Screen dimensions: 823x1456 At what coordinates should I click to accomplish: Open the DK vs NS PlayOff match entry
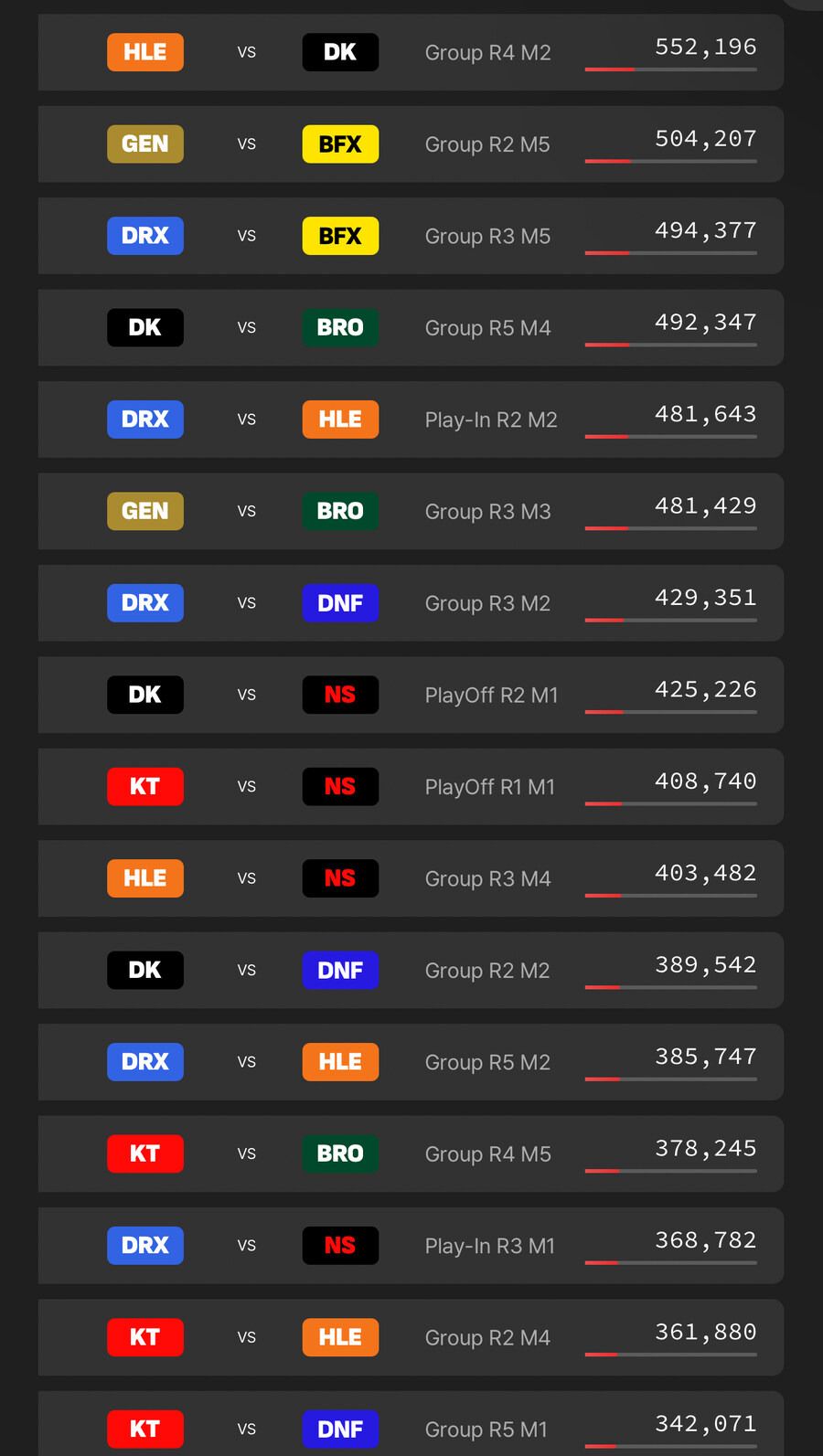411,695
